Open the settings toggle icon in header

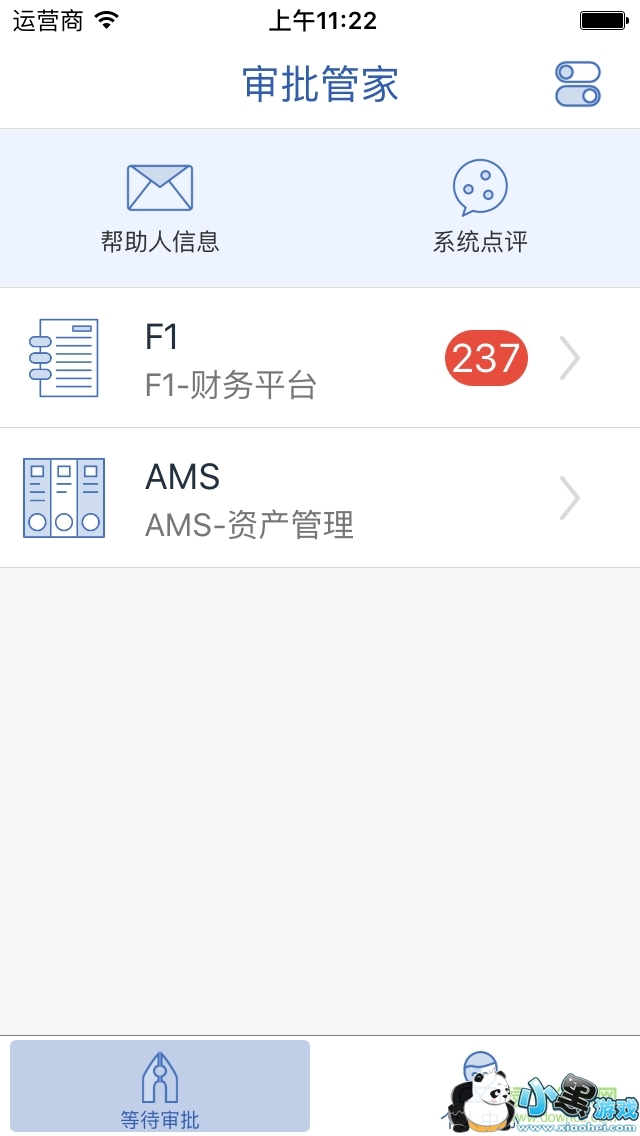[x=577, y=84]
